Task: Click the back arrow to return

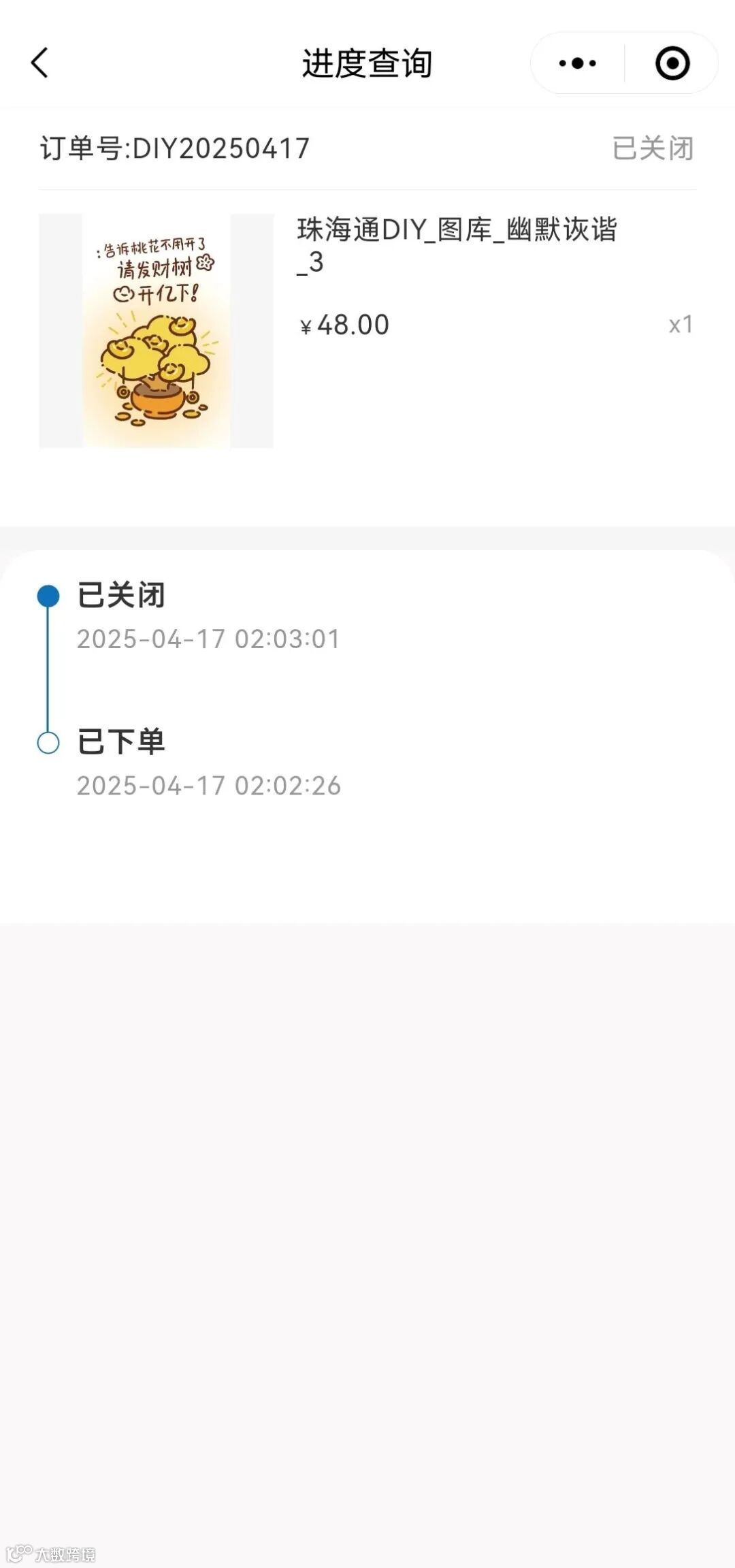Action: point(41,63)
